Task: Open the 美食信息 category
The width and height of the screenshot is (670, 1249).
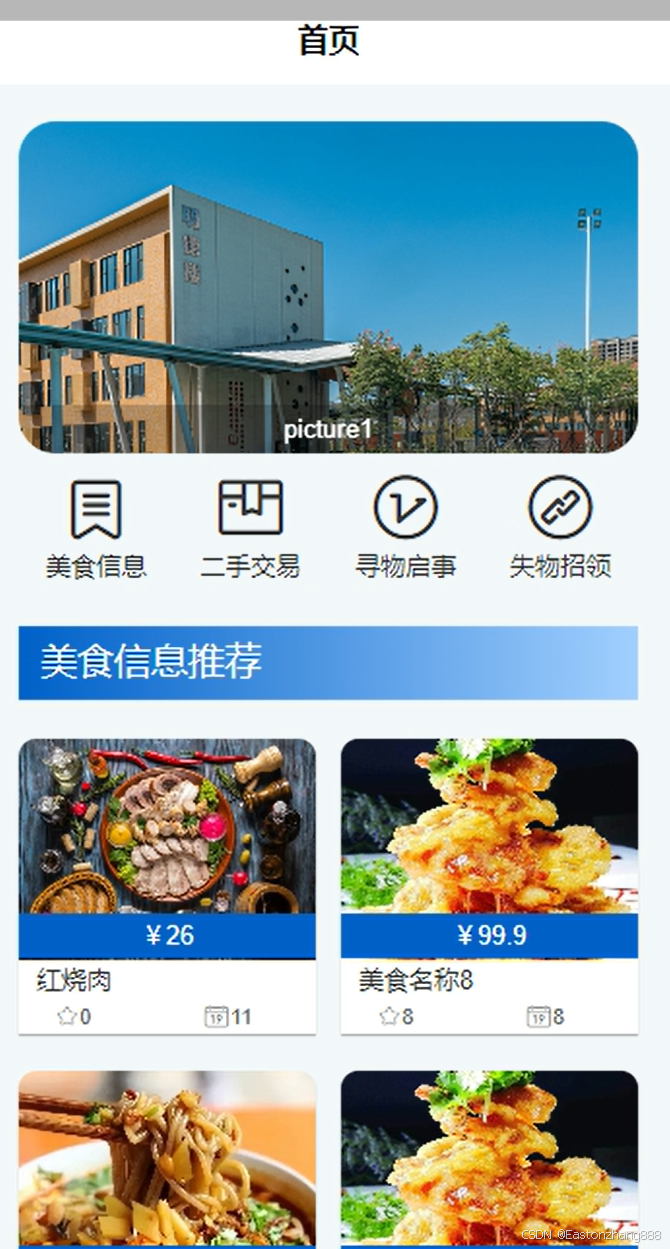Action: pyautogui.click(x=96, y=526)
